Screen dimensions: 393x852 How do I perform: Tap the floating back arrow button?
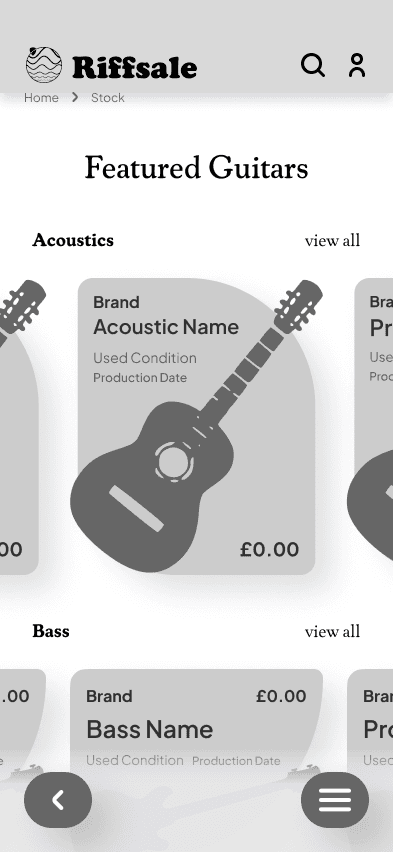tap(58, 800)
